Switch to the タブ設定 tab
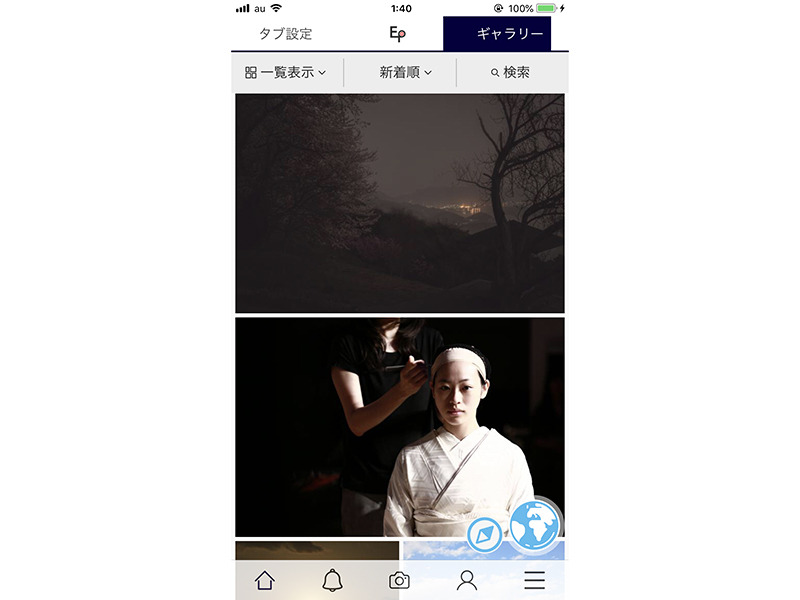The image size is (800, 600). (286, 33)
